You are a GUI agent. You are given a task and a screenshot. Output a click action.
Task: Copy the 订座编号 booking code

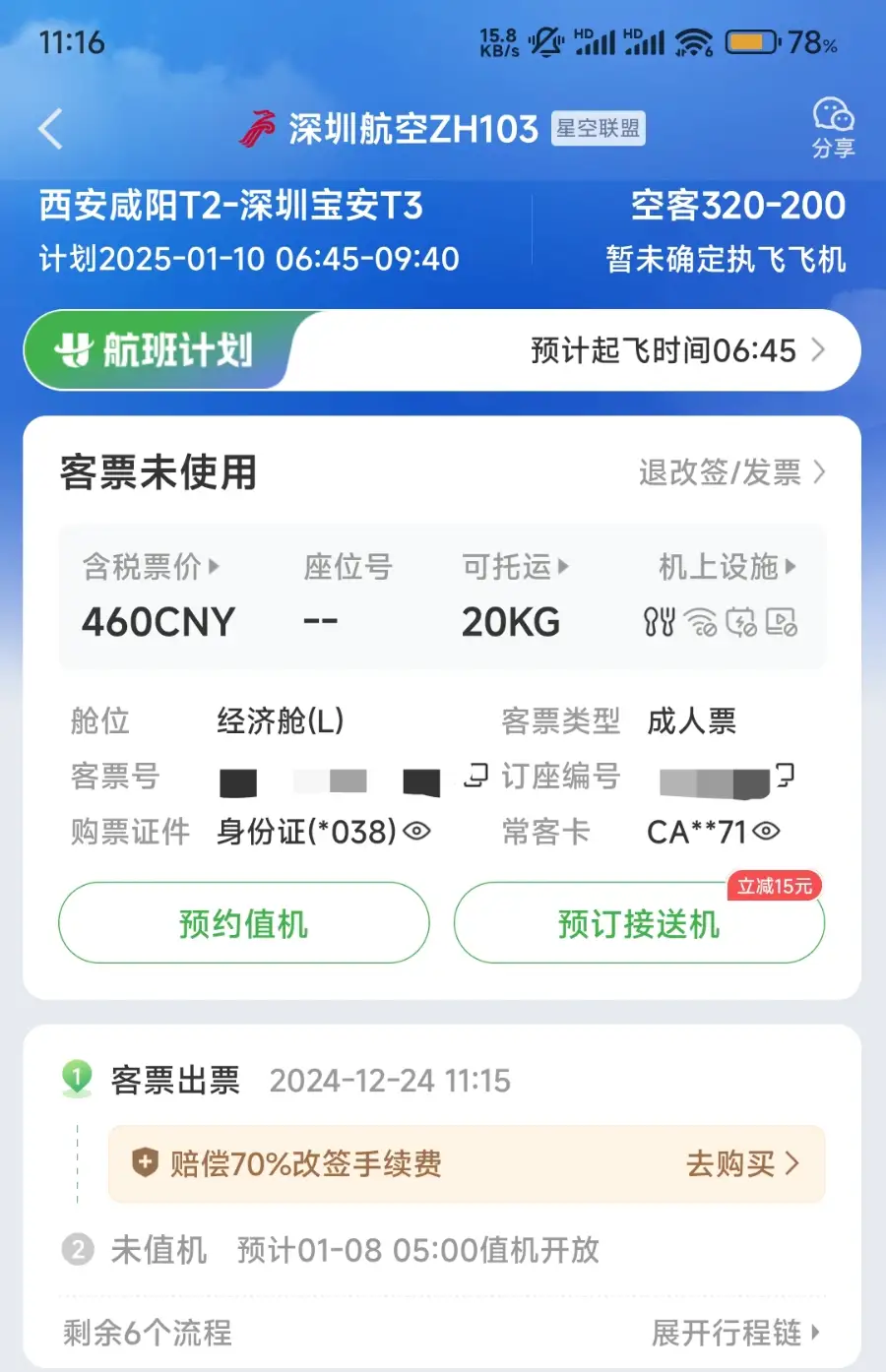coord(784,776)
